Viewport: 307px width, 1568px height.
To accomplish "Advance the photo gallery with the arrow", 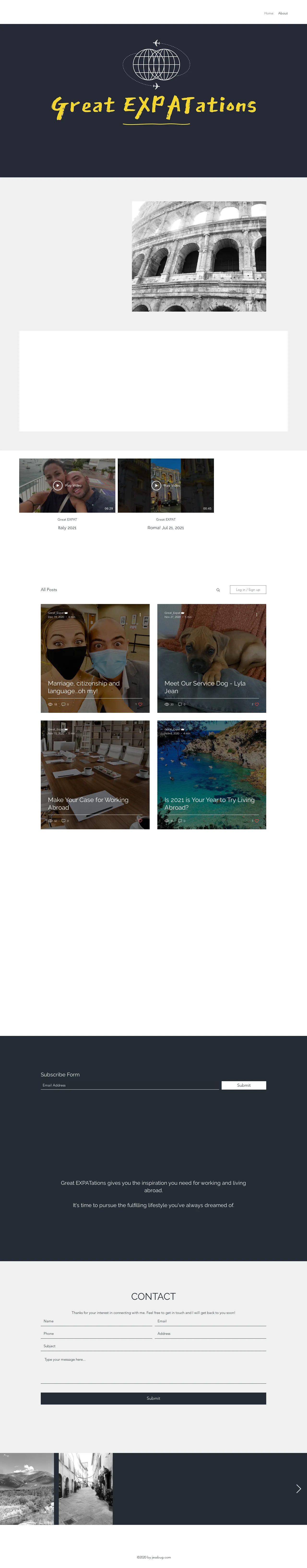I will point(298,1489).
